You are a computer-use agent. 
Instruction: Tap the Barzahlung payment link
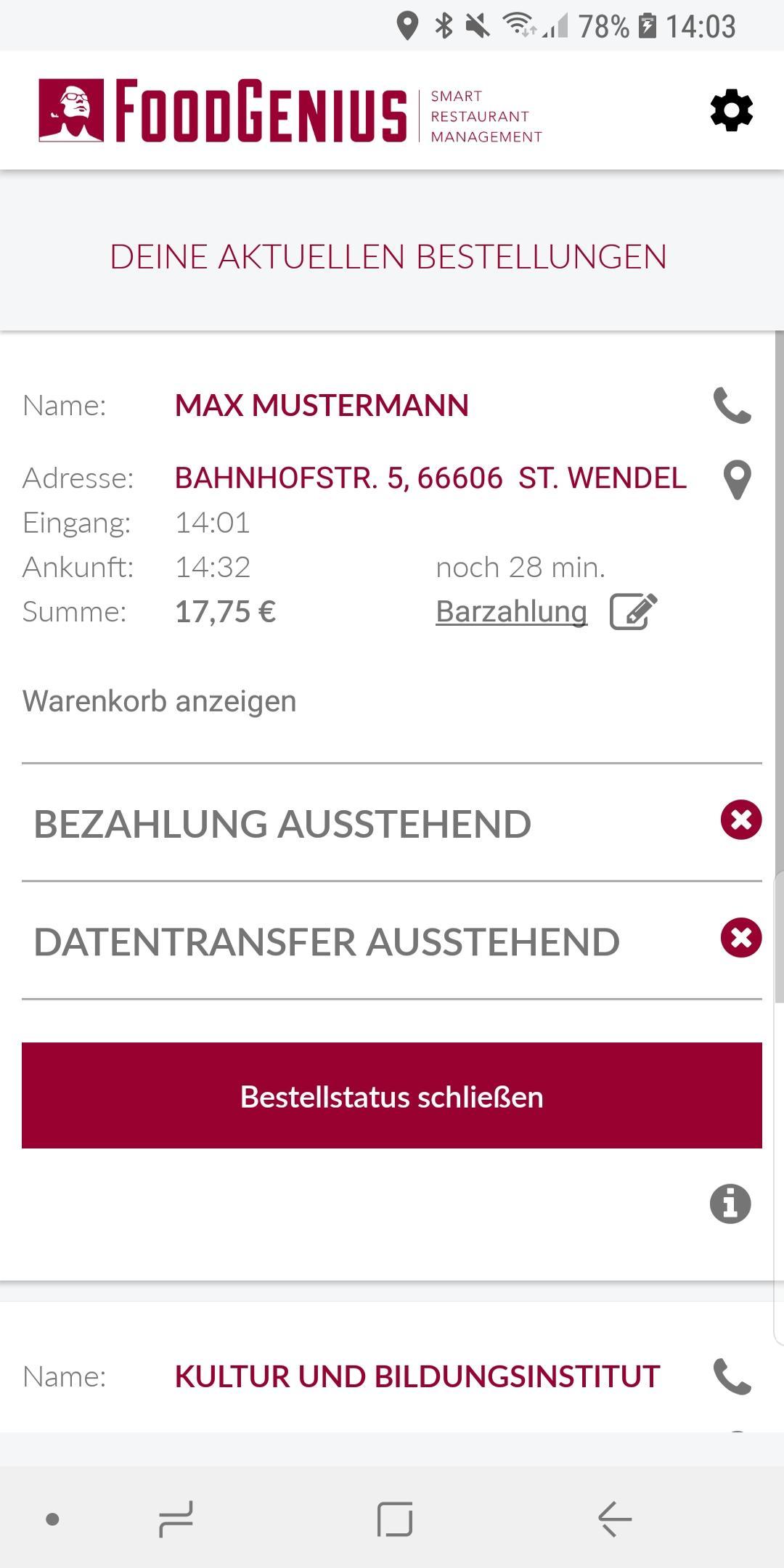tap(511, 611)
